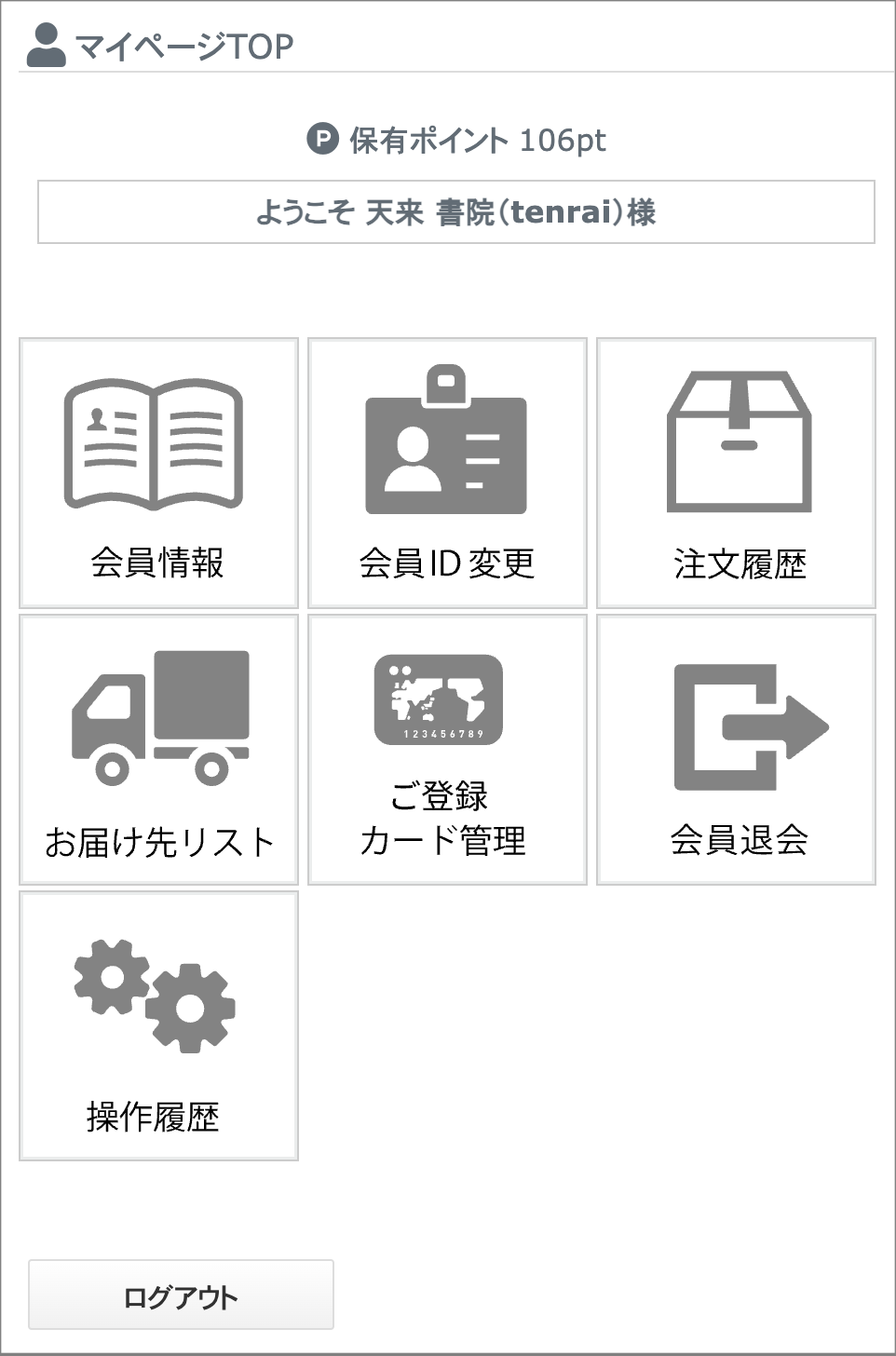Choose the 会員退会 withdrawal tile
This screenshot has width=896, height=1356.
[x=736, y=750]
